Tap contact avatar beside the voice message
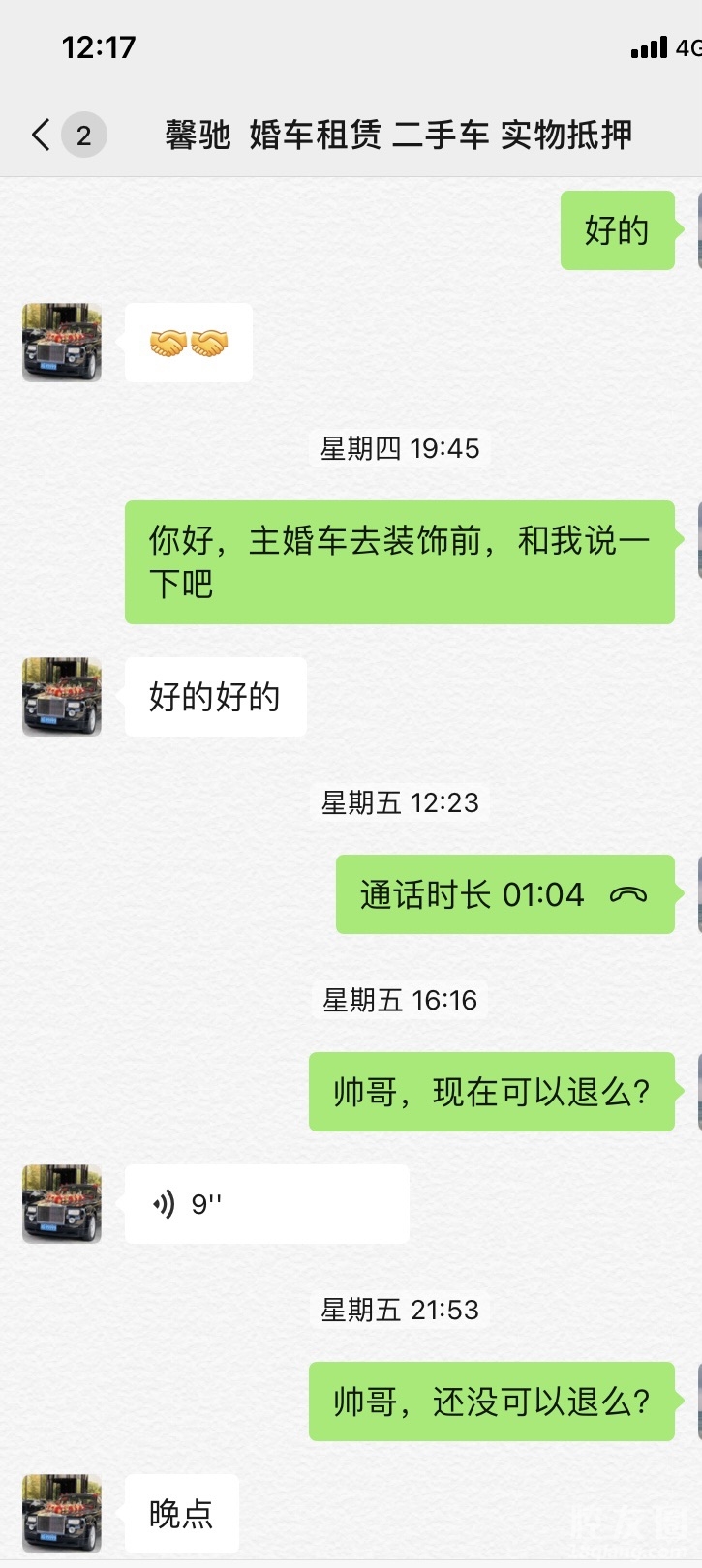This screenshot has width=702, height=1568. tap(62, 1204)
